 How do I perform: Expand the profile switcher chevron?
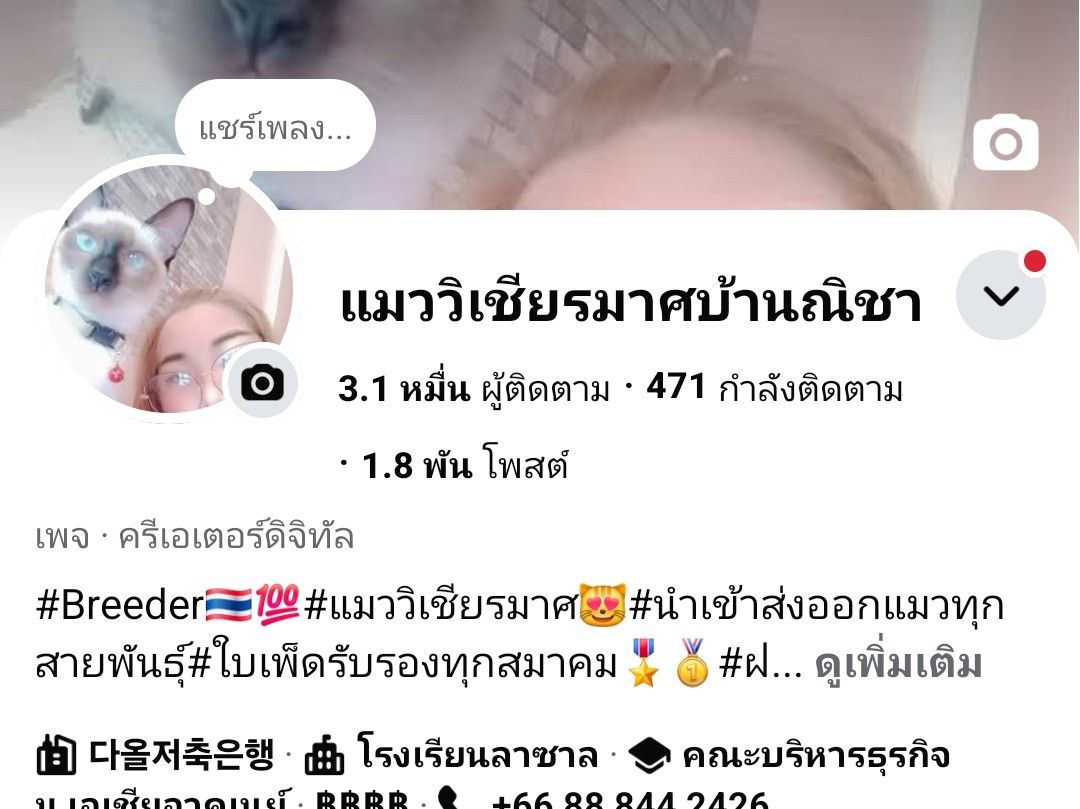[x=1001, y=295]
